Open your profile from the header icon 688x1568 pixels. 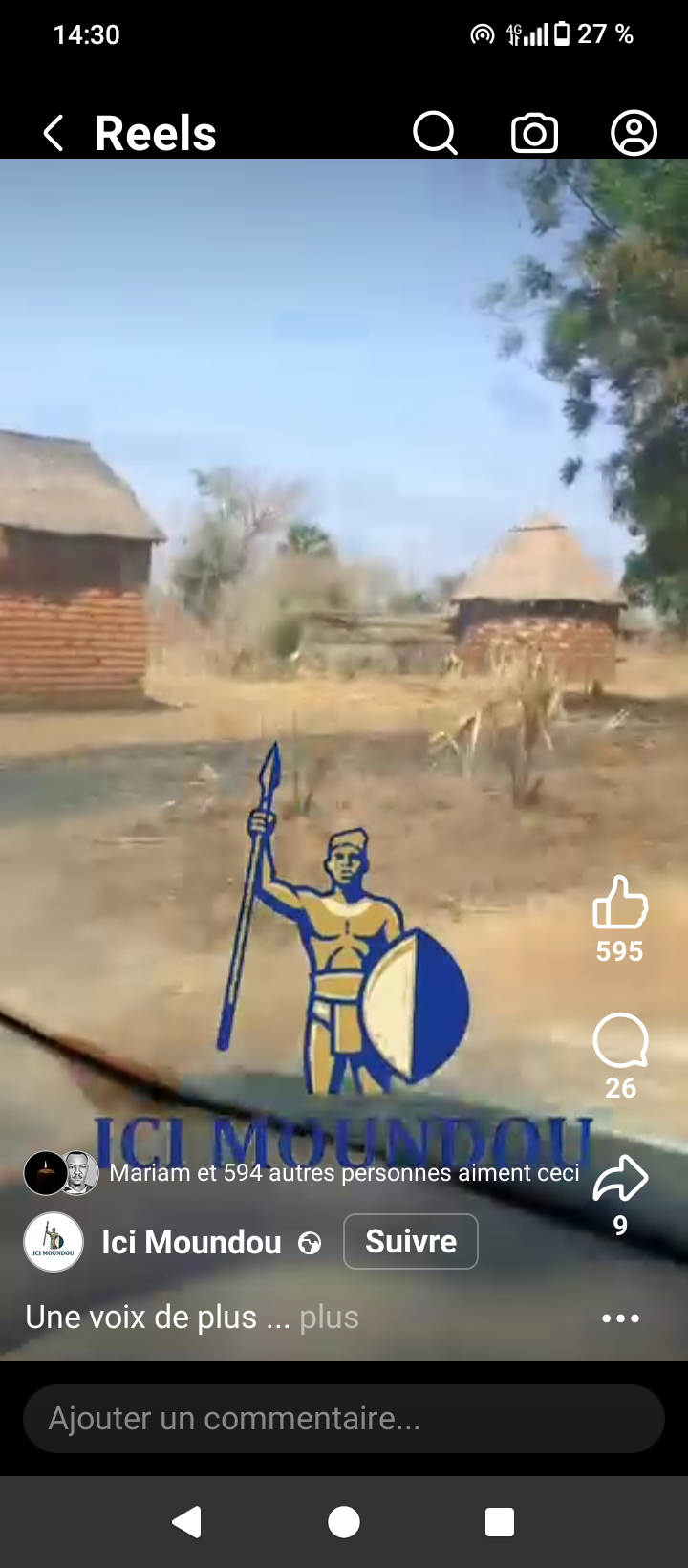tap(634, 133)
